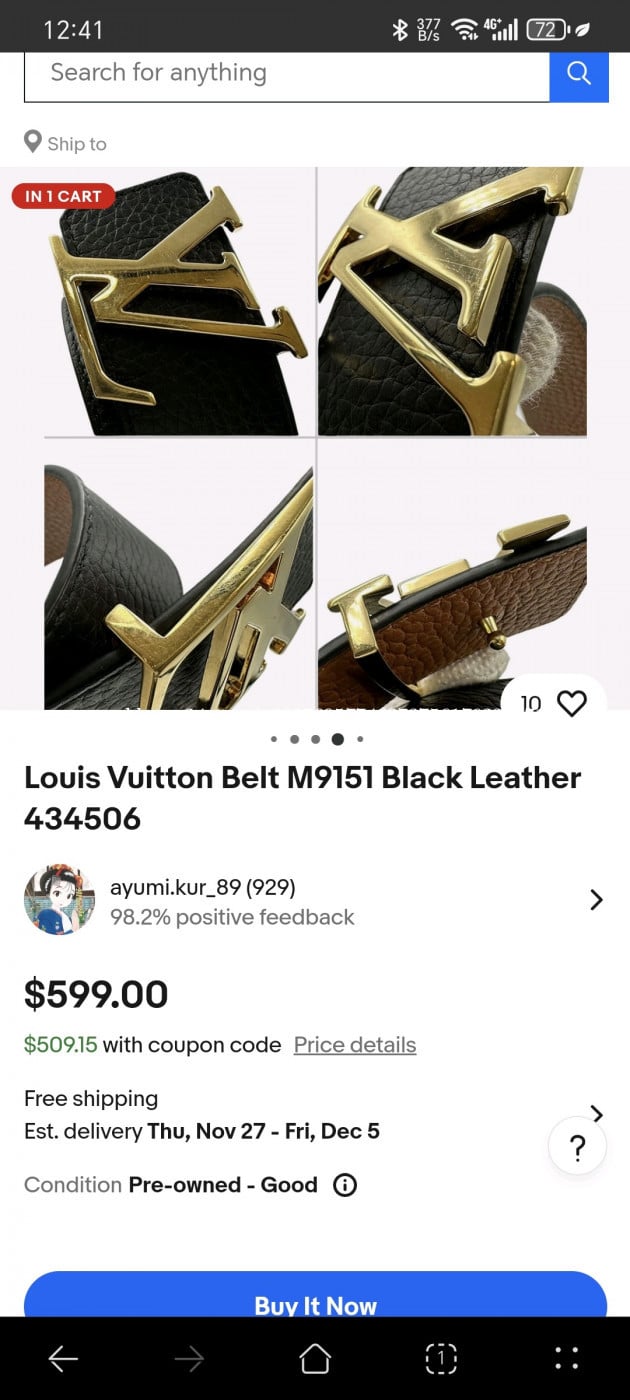Screen dimensions: 630x1400
Task: Add this belt to your watchlist
Action: click(x=571, y=704)
